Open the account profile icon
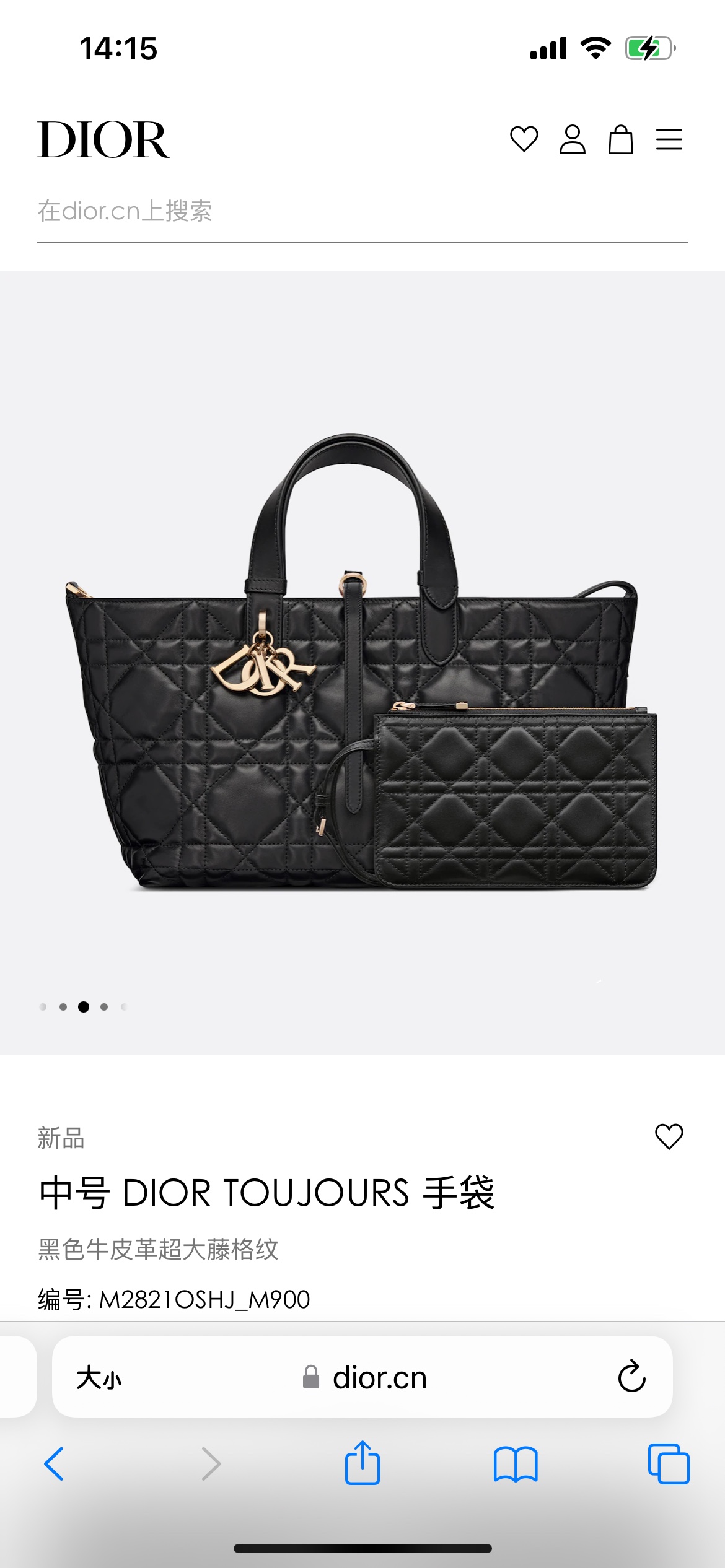Viewport: 725px width, 1568px height. (572, 139)
